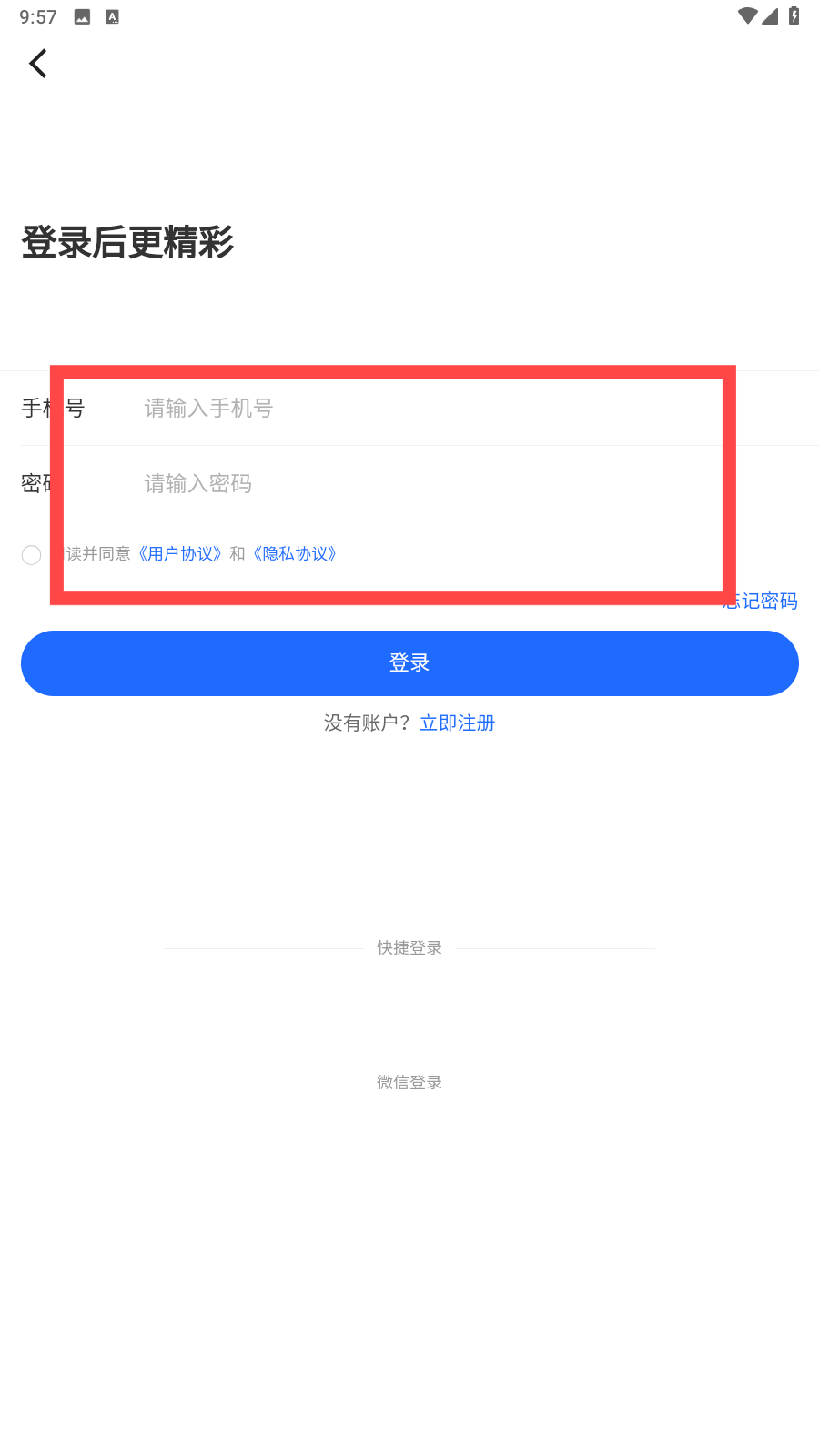Choose 微信登录 quick login
Screen dimensions: 819x1456
click(x=409, y=1082)
